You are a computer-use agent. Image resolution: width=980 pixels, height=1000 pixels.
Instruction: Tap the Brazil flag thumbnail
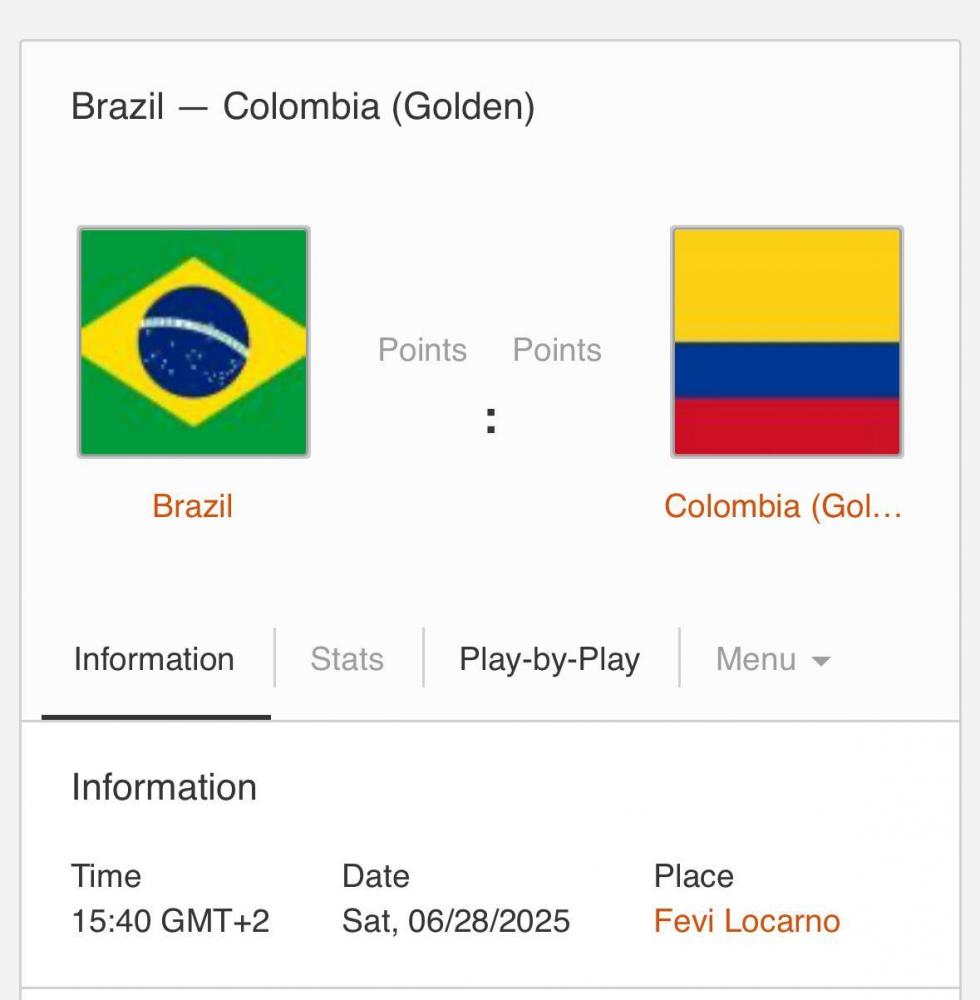tap(193, 342)
